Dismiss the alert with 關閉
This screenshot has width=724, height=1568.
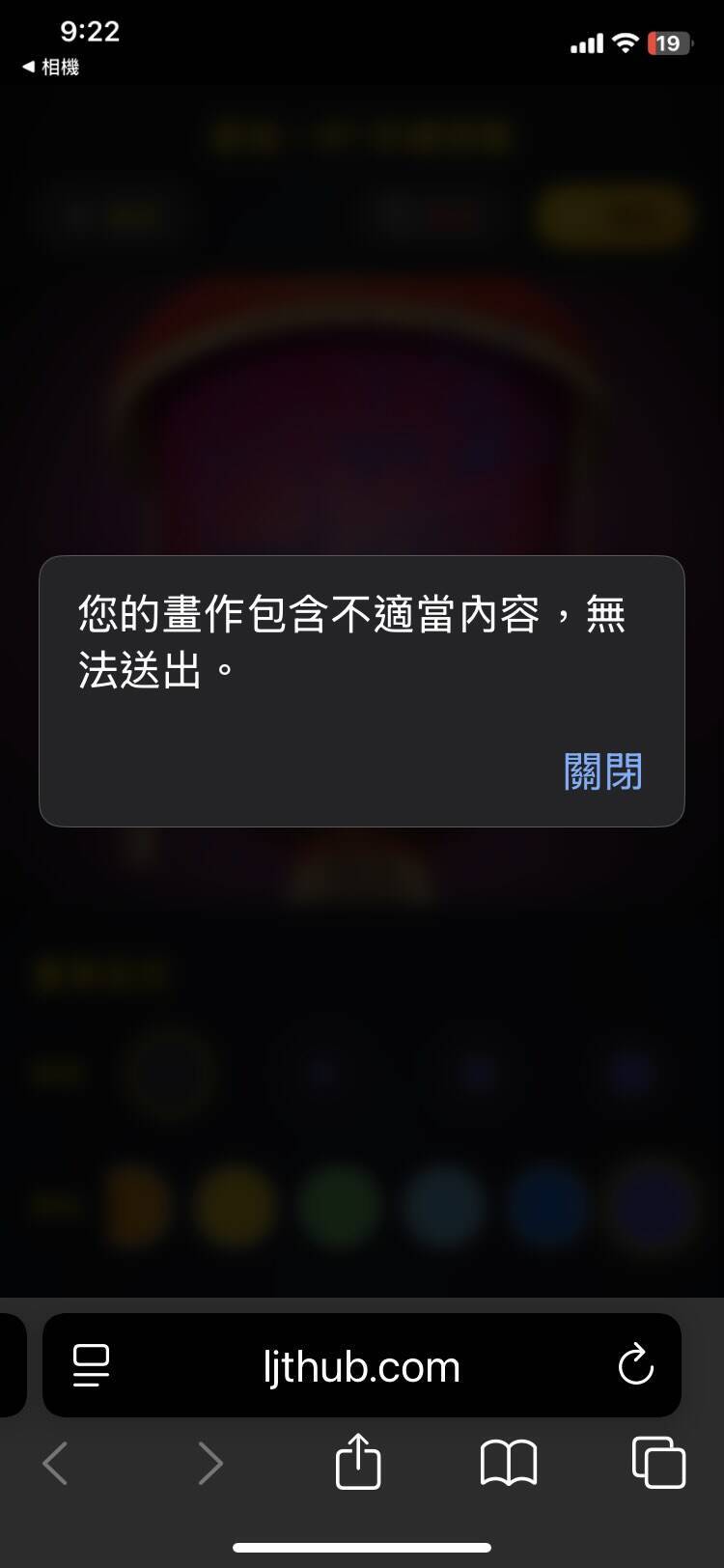pyautogui.click(x=602, y=771)
